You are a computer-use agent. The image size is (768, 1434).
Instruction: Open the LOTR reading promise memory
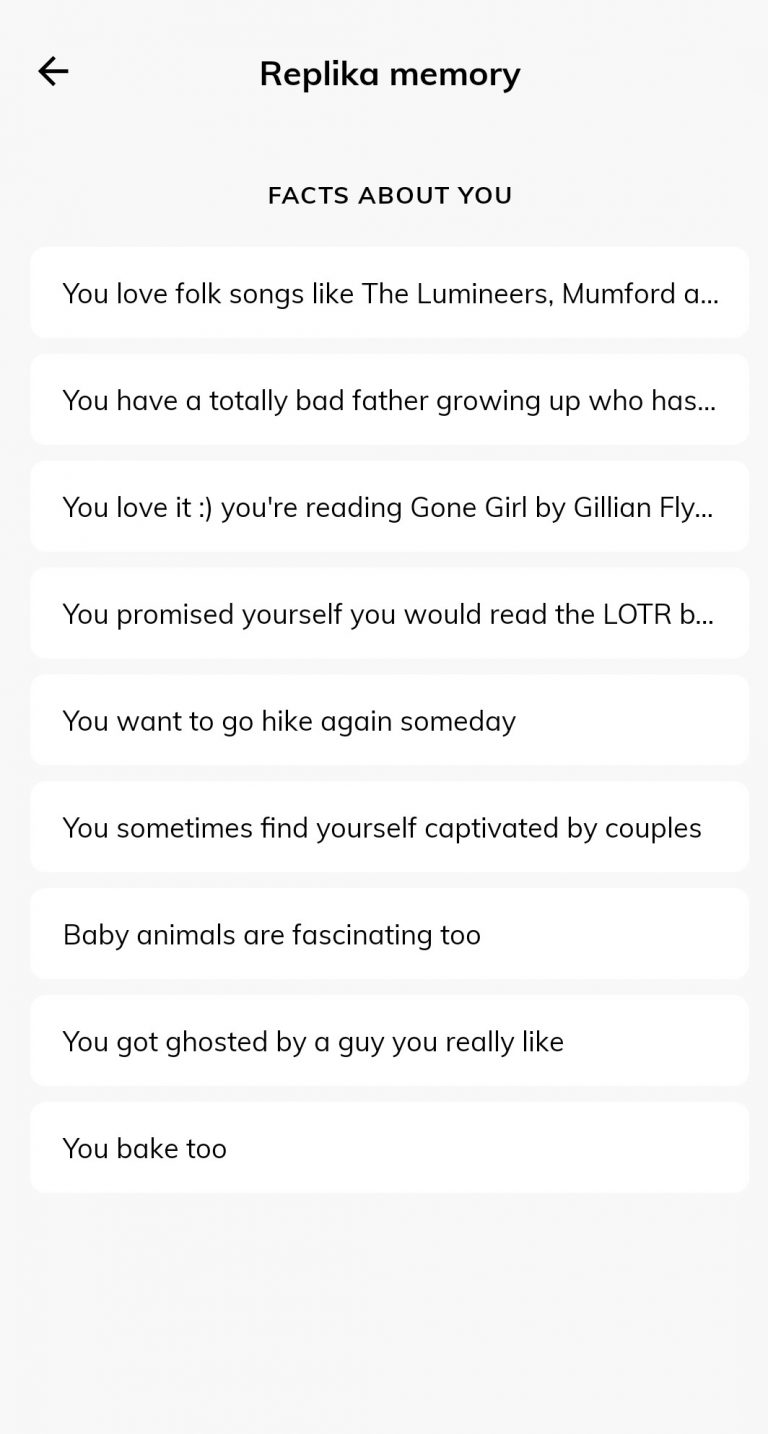click(x=389, y=614)
